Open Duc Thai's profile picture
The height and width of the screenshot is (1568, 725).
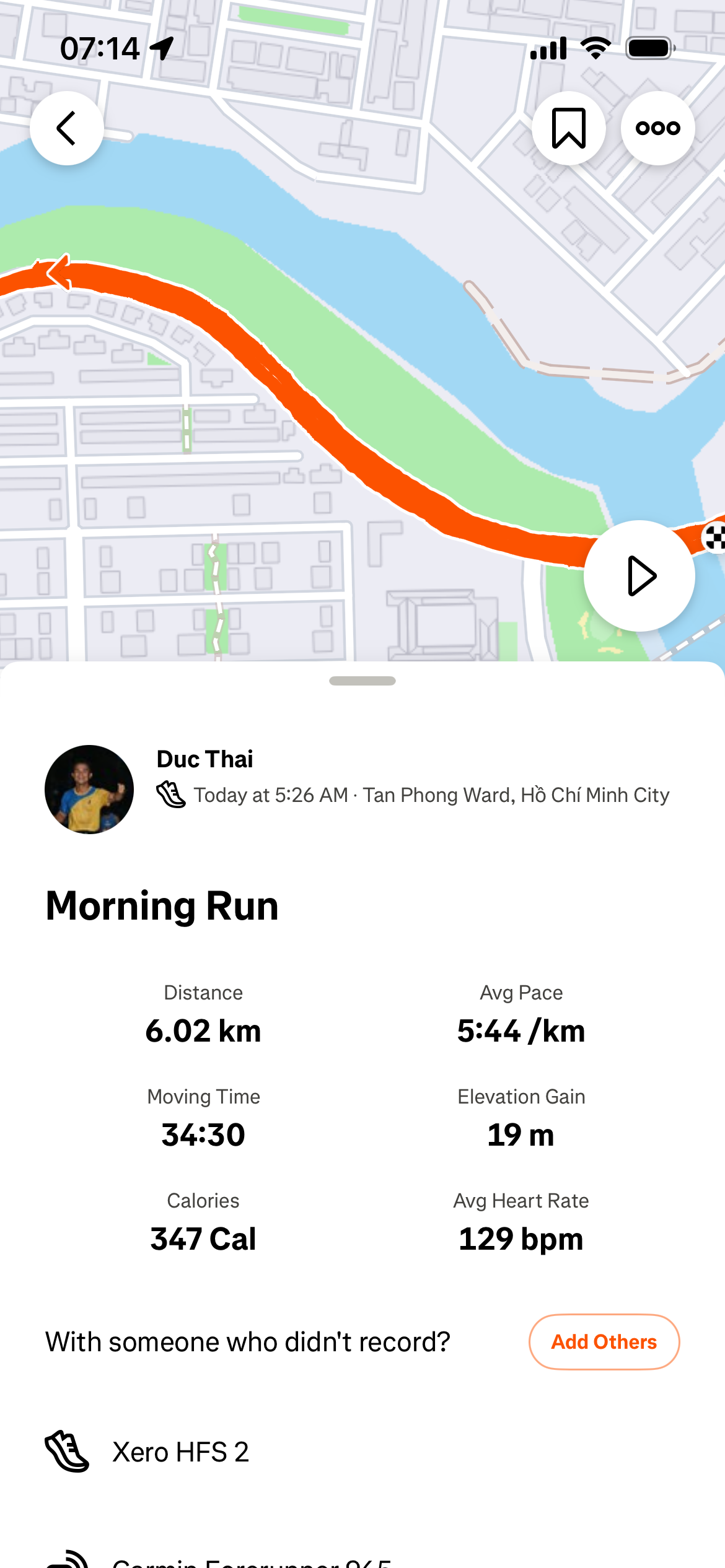[89, 790]
